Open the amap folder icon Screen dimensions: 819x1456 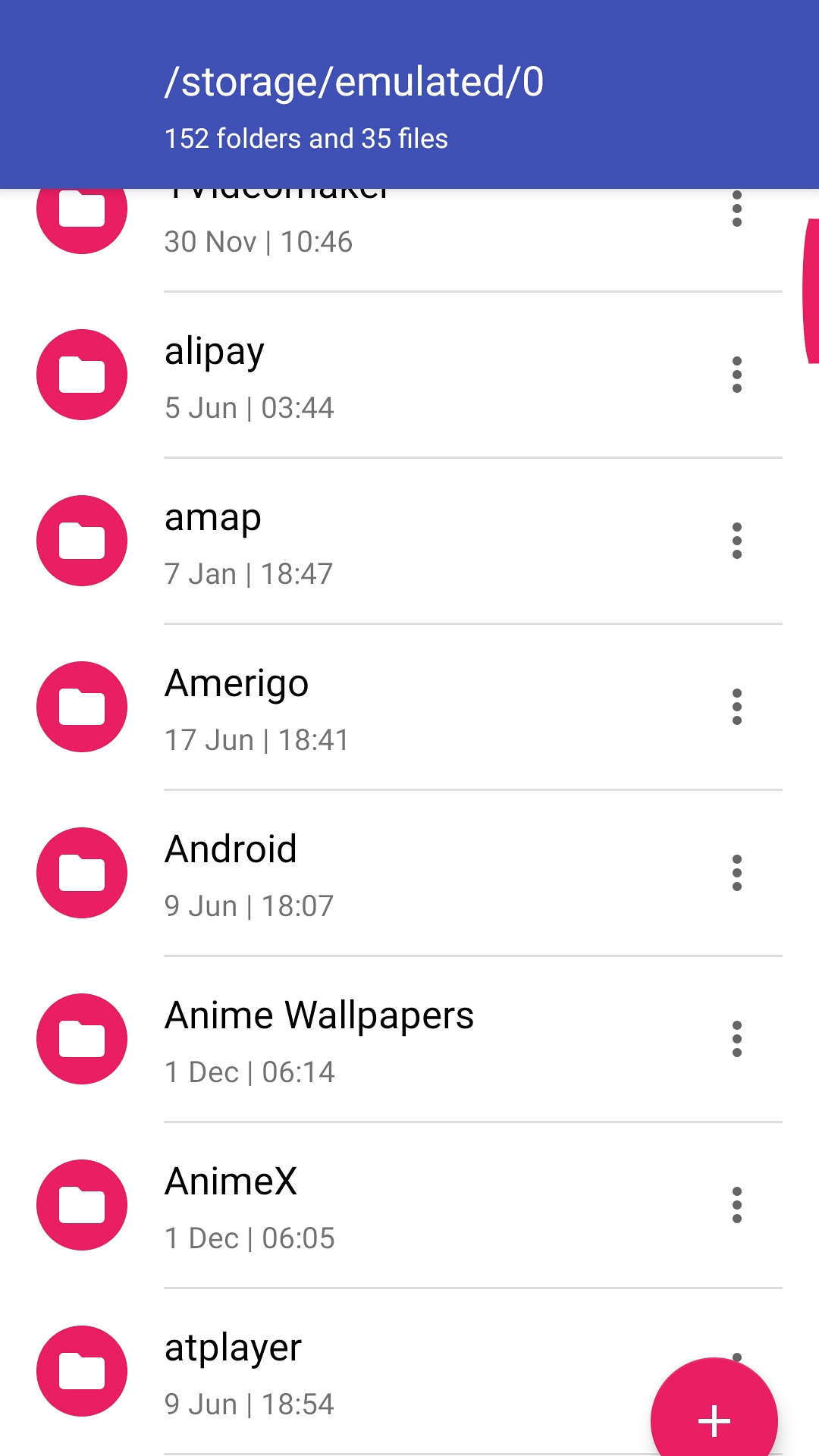tap(81, 541)
